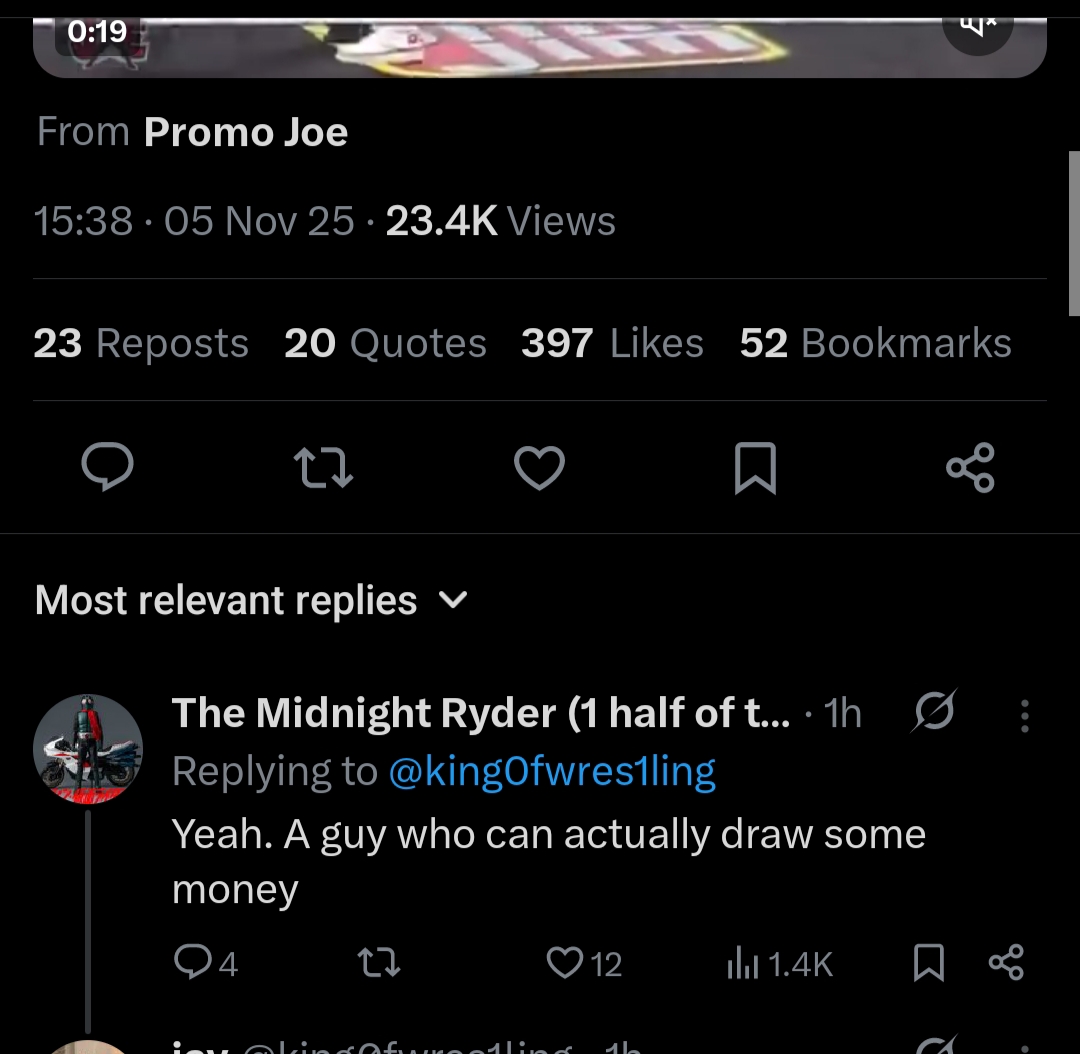
Task: Repost The Midnight Ryder's reply
Action: 379,963
